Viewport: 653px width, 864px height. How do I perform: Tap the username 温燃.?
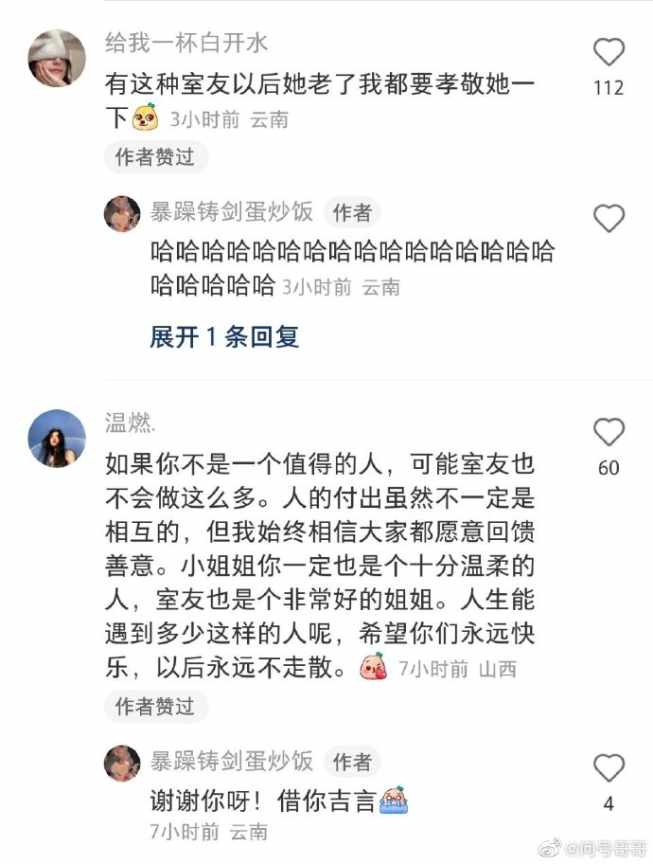130,423
